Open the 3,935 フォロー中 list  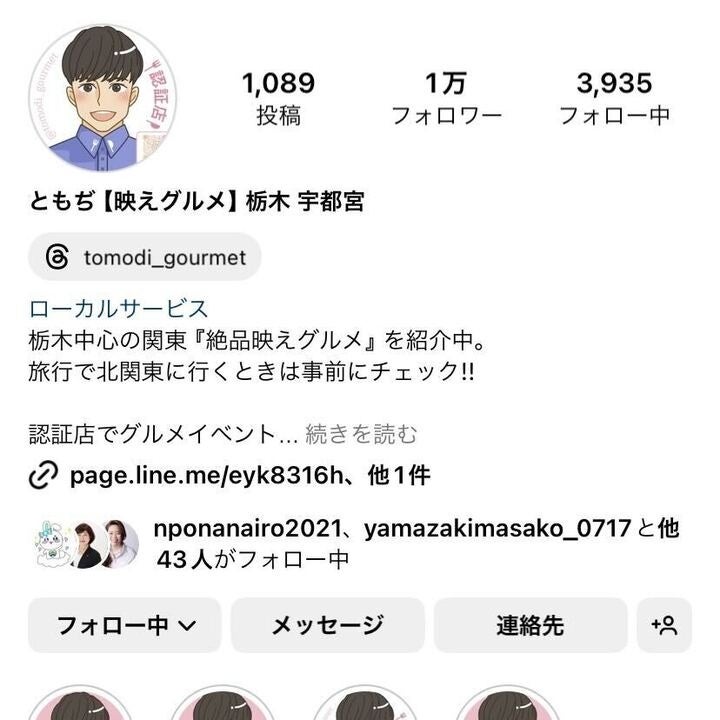pos(614,97)
